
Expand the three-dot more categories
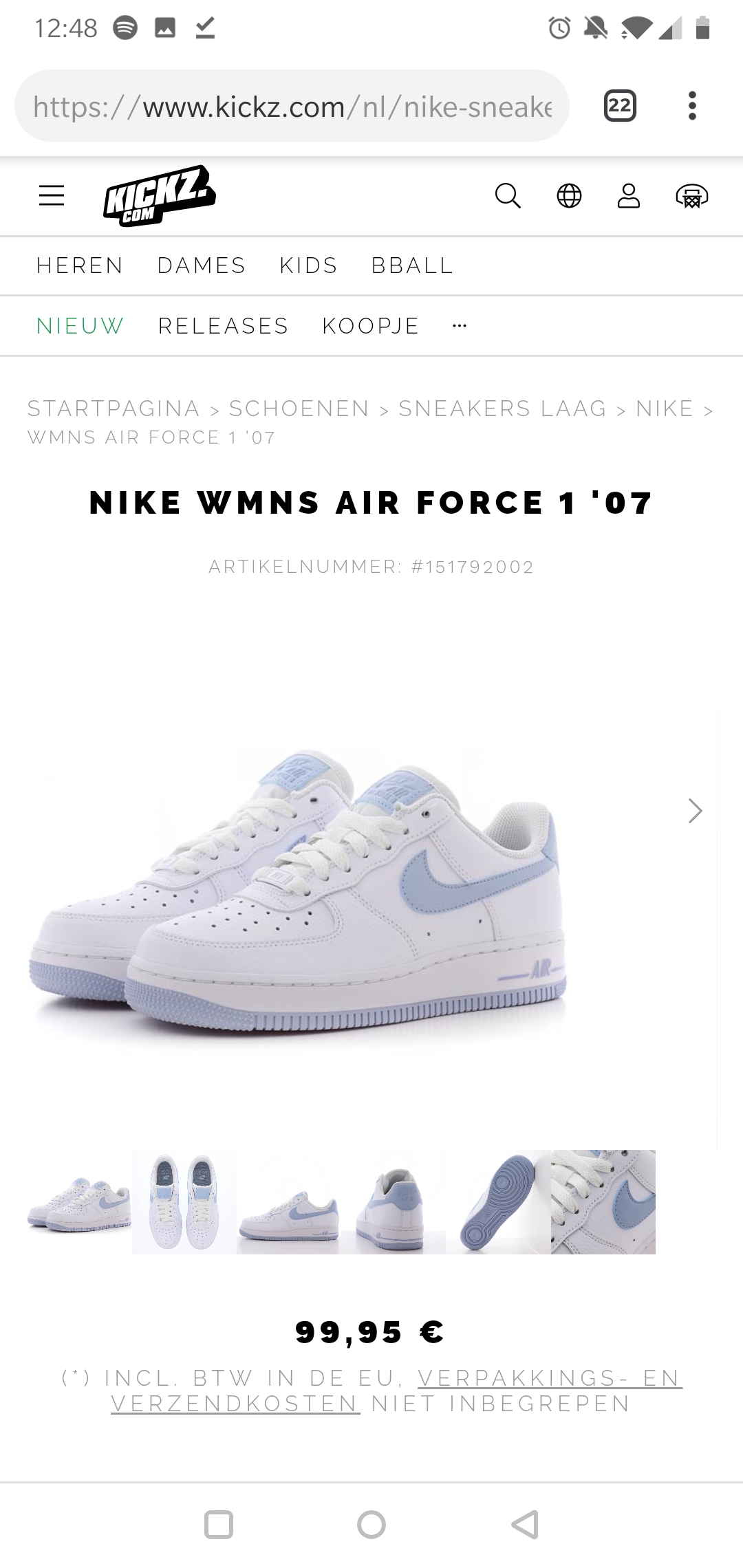(460, 326)
